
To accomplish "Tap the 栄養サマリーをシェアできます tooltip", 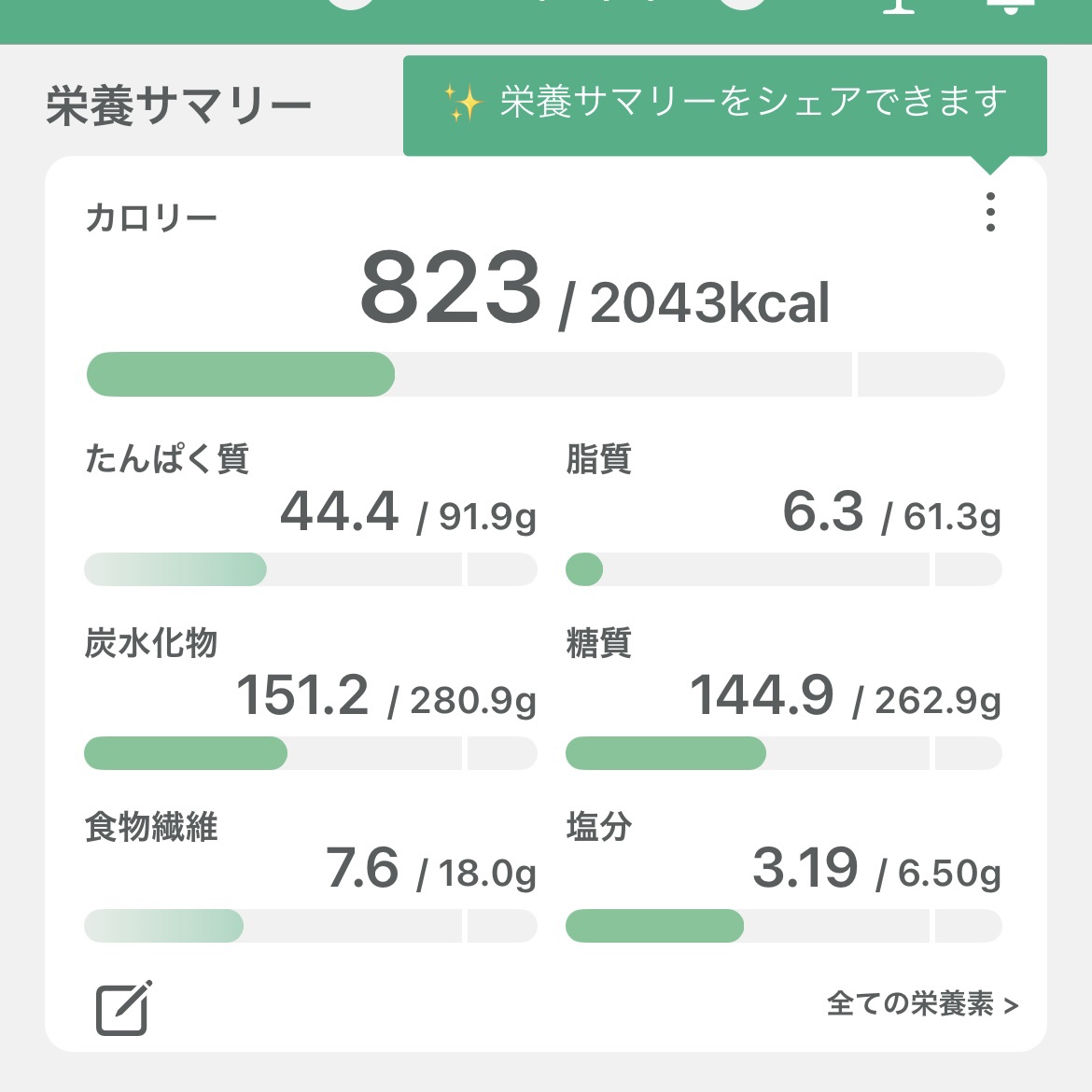I will click(724, 105).
